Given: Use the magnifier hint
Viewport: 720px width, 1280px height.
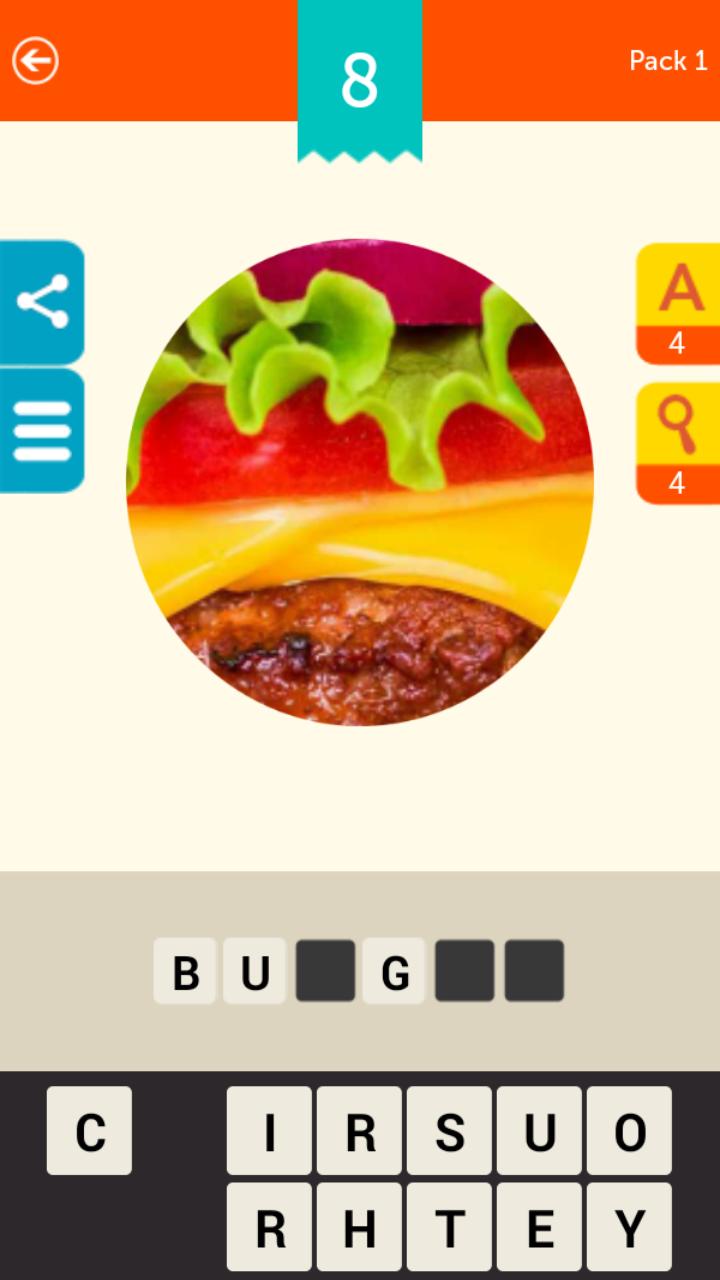Looking at the screenshot, I should 679,442.
